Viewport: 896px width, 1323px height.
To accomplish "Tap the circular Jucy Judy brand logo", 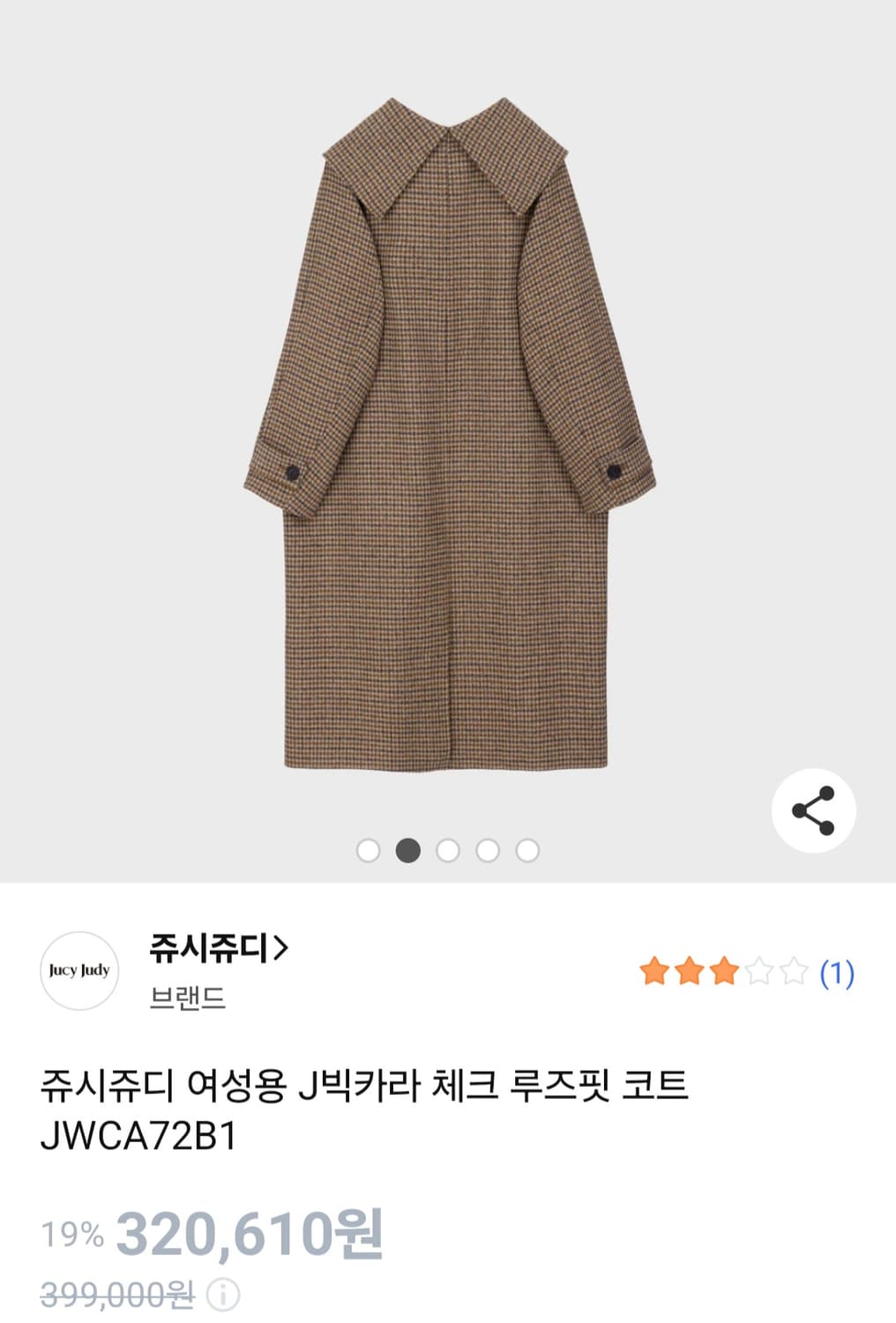I will click(80, 970).
